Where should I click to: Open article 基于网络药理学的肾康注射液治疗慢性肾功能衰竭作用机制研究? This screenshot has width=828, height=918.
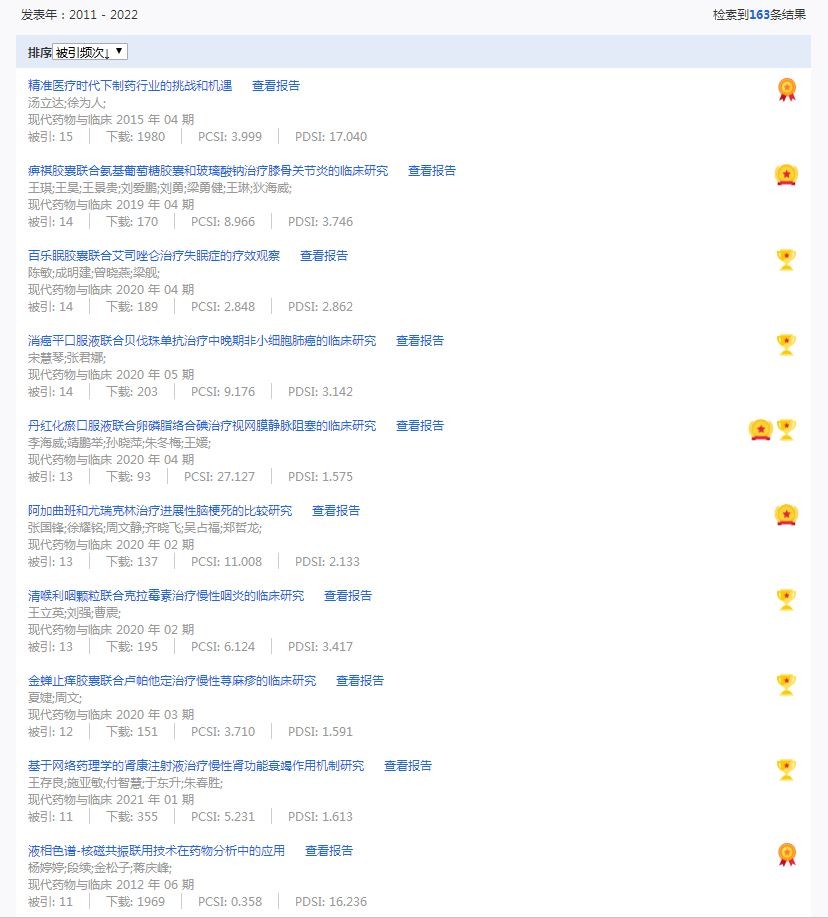(x=196, y=766)
